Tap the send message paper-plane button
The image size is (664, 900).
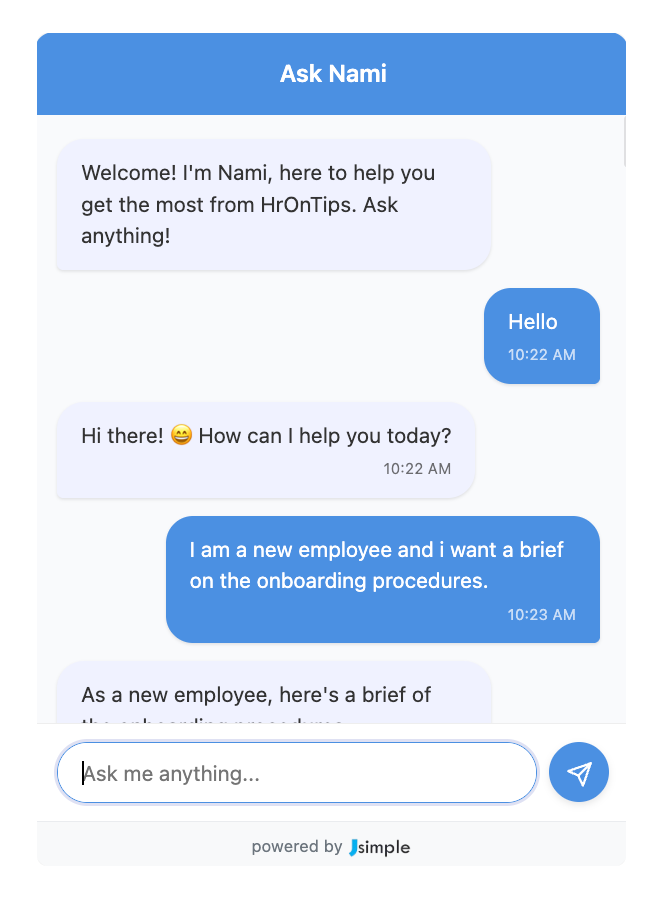pyautogui.click(x=579, y=773)
